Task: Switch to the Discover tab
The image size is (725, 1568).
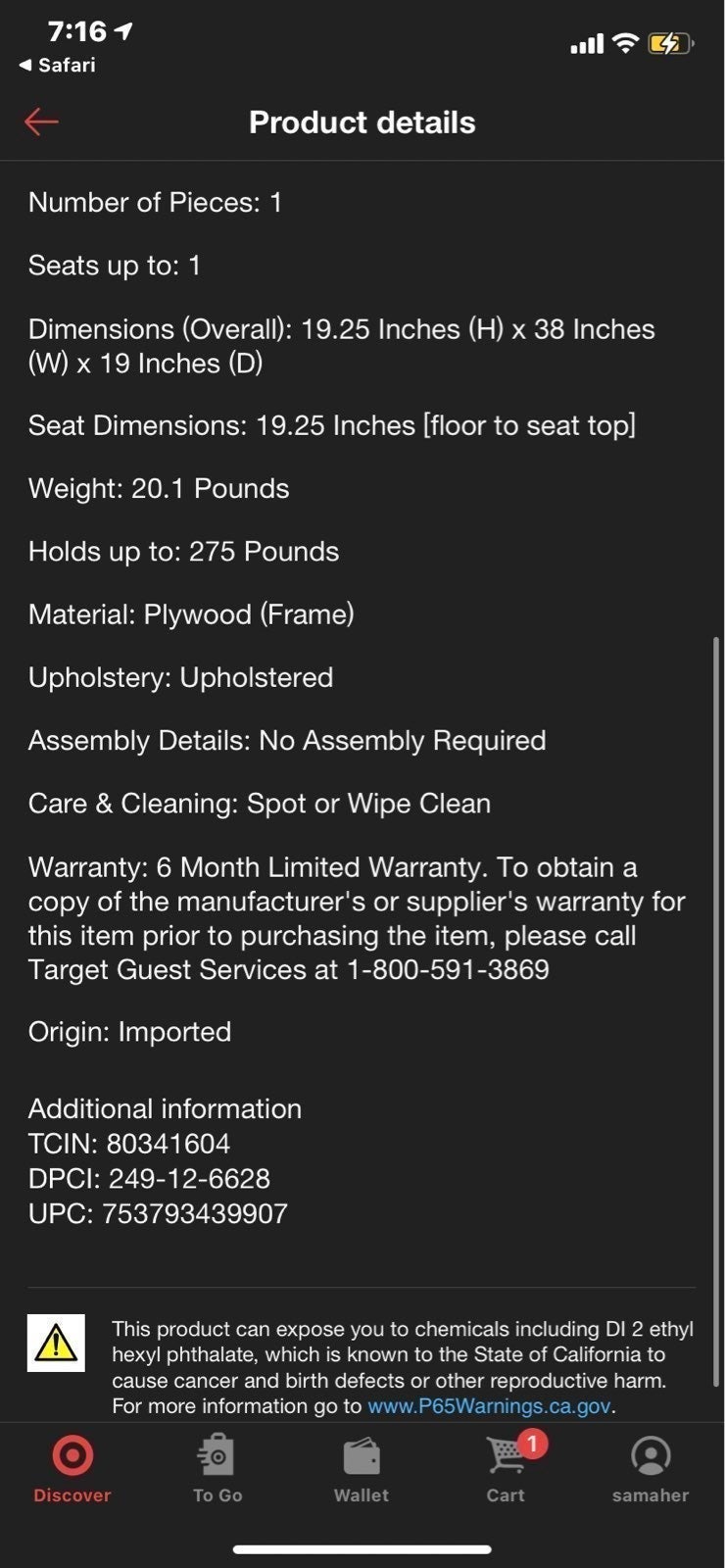Action: coord(72,1469)
